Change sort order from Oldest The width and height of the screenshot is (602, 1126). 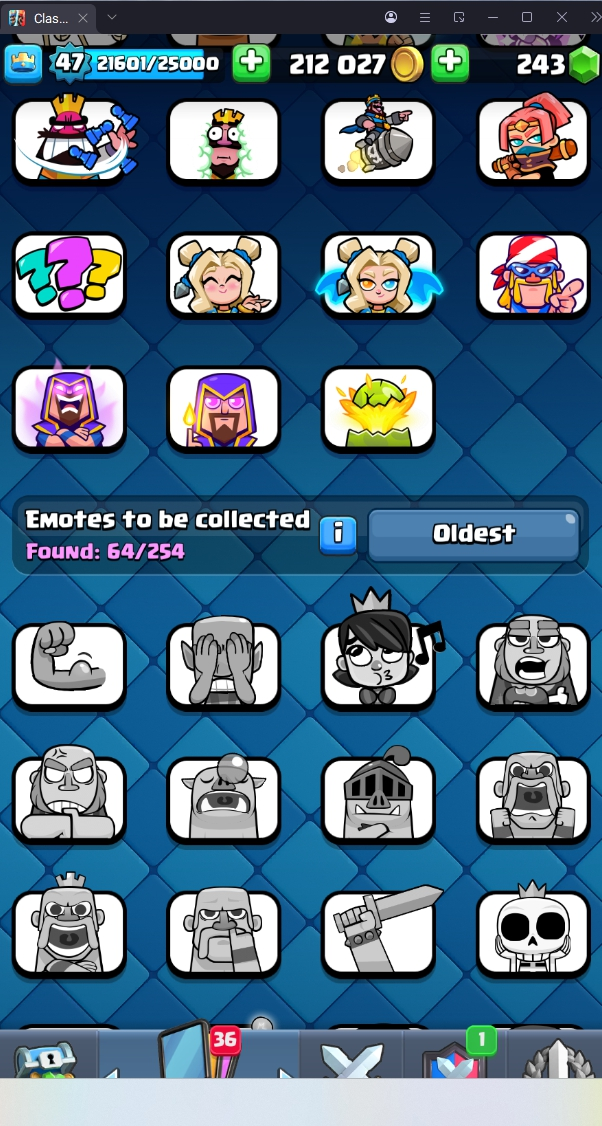[473, 534]
